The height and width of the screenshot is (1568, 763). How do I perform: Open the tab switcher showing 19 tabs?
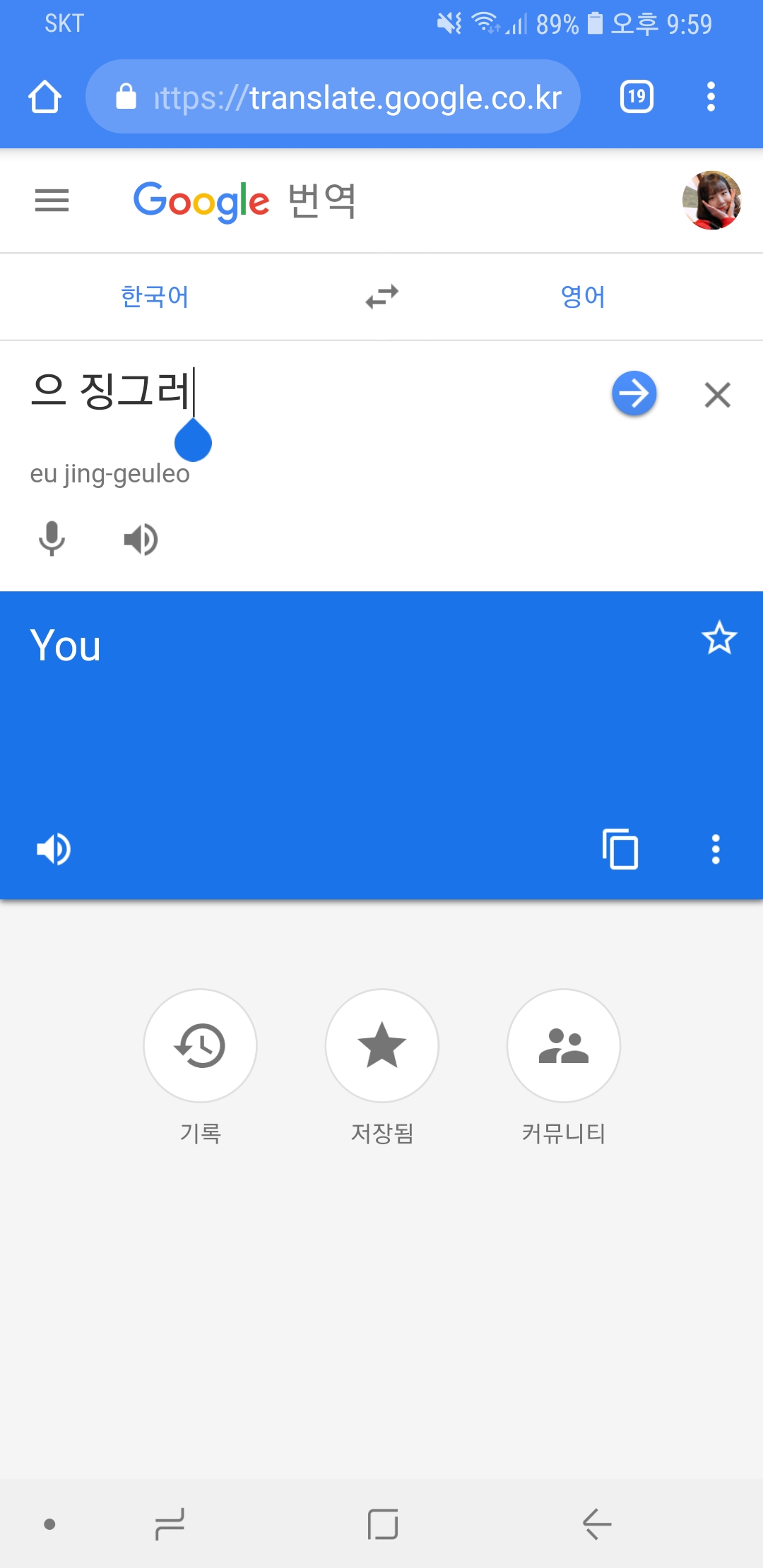(x=637, y=97)
